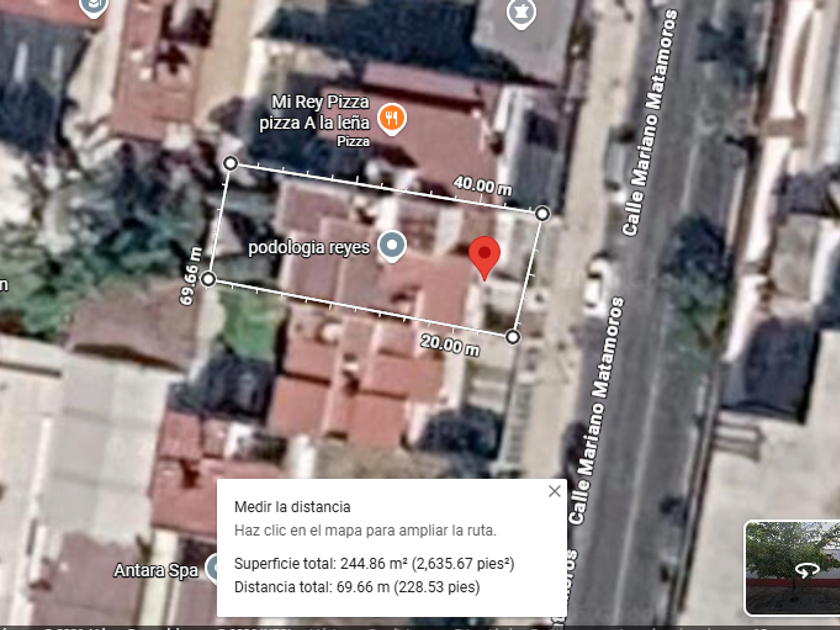Tap the measurement point near 40.00 m label
The width and height of the screenshot is (840, 630).
pos(542,214)
